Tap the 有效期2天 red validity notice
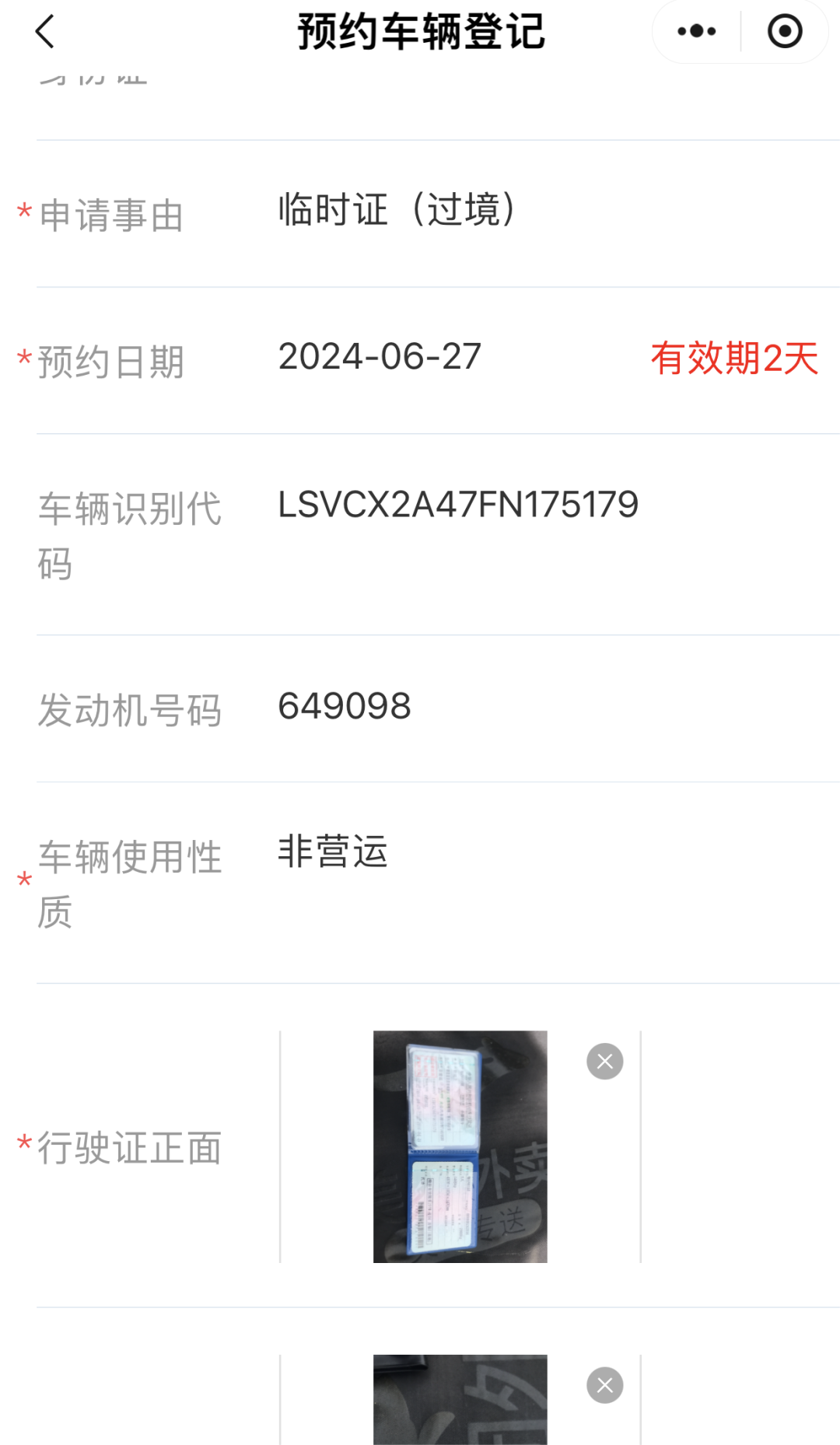The width and height of the screenshot is (840, 1445). click(x=734, y=359)
